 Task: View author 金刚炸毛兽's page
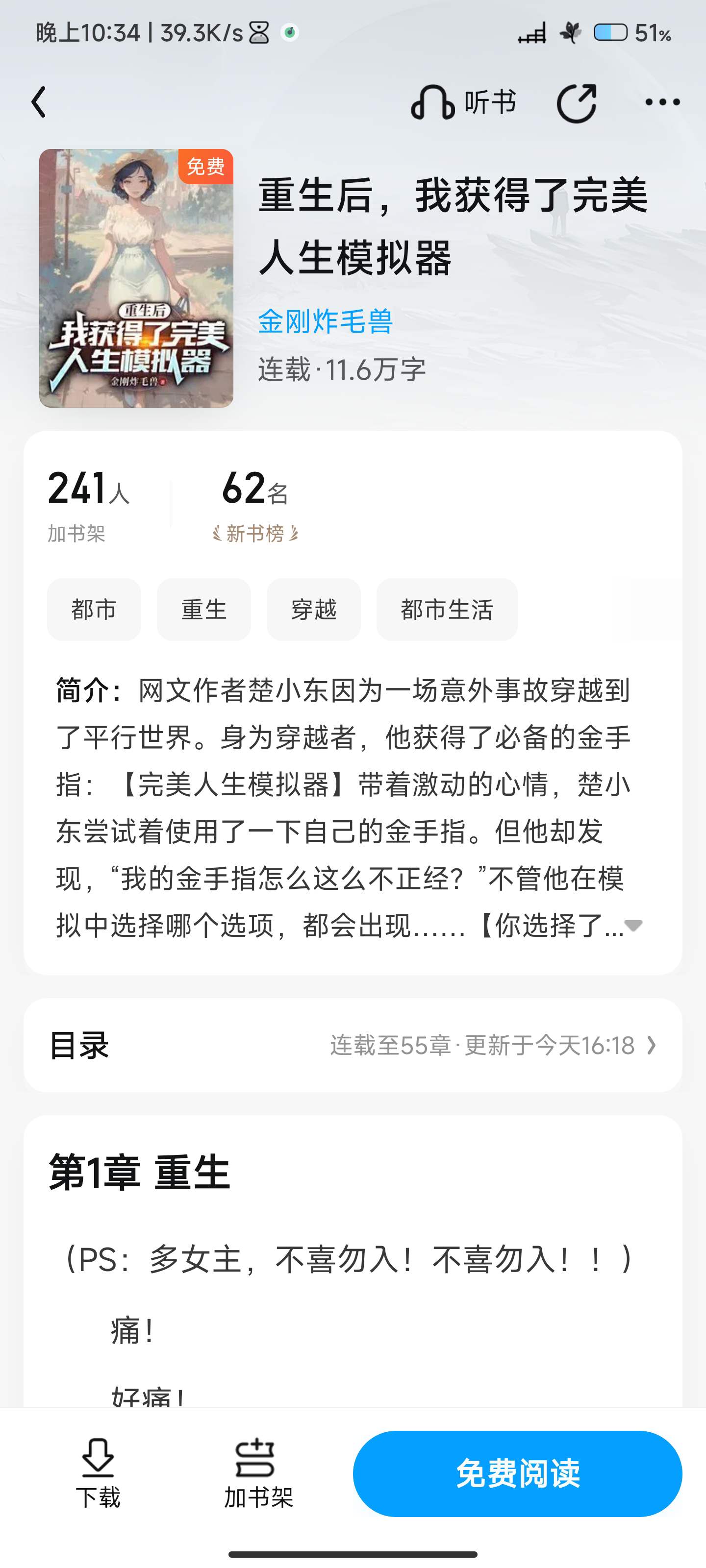tap(325, 321)
